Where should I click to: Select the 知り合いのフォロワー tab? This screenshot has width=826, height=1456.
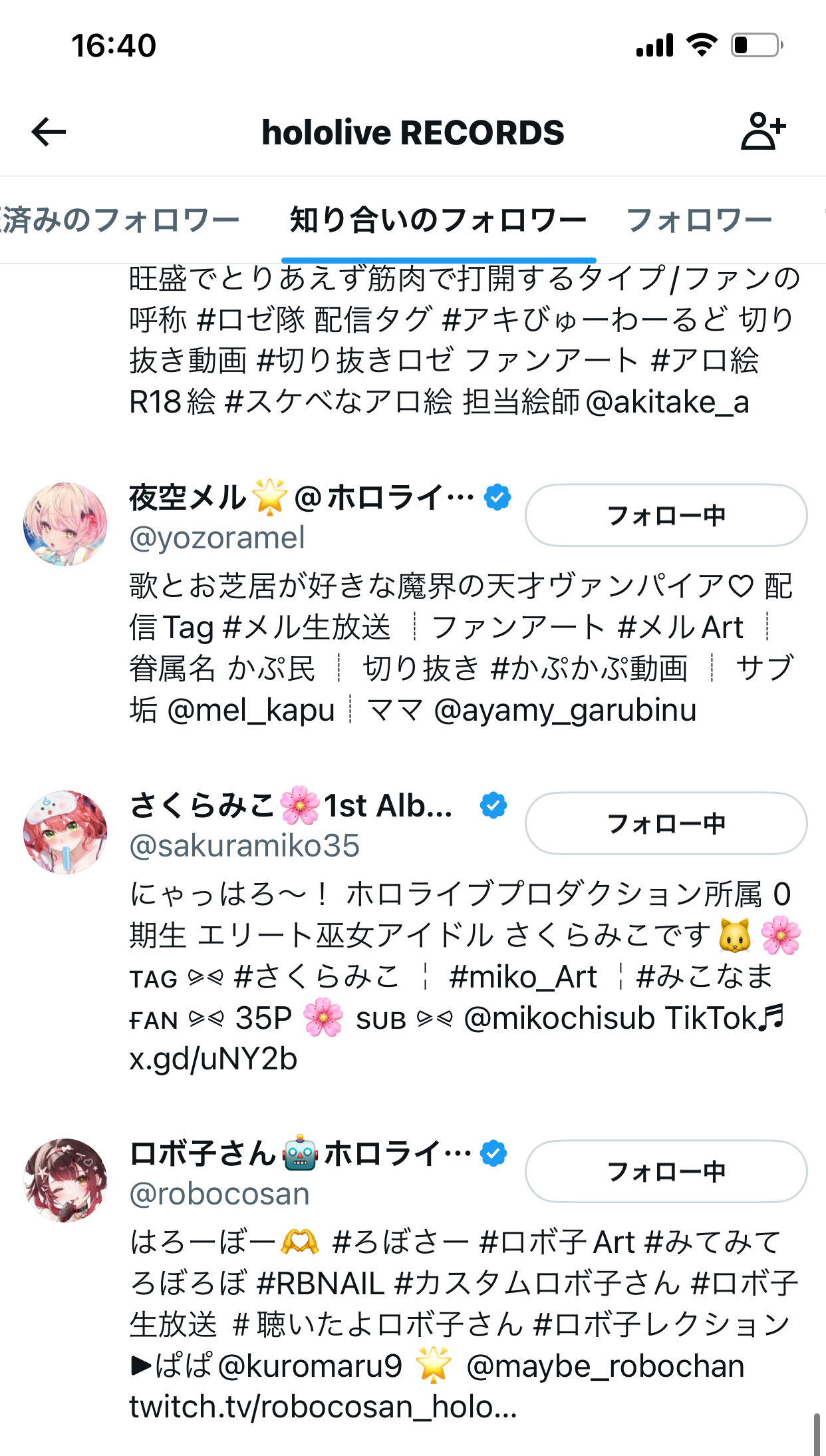coord(438,220)
